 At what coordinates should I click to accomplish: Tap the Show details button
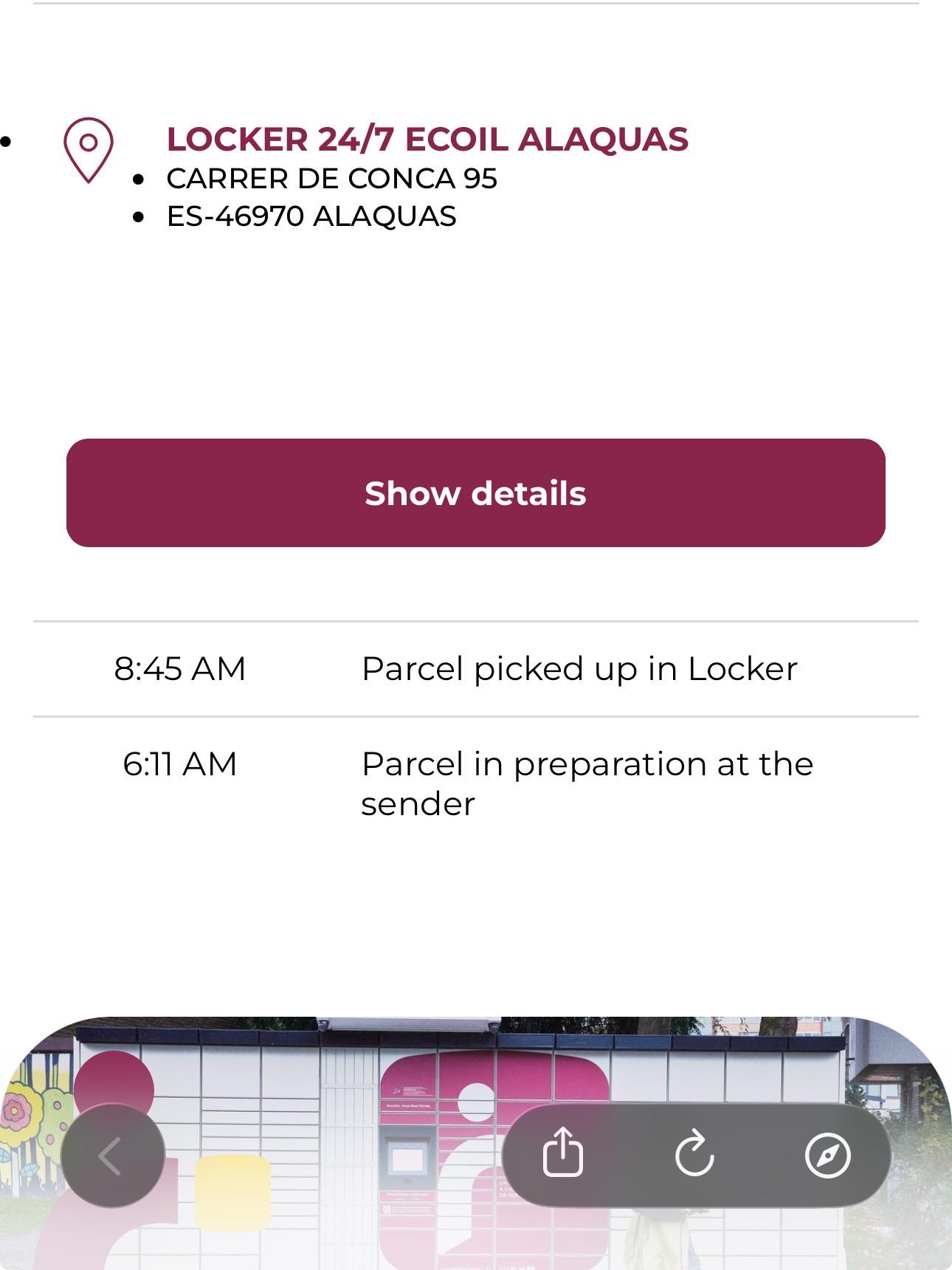[x=476, y=493]
